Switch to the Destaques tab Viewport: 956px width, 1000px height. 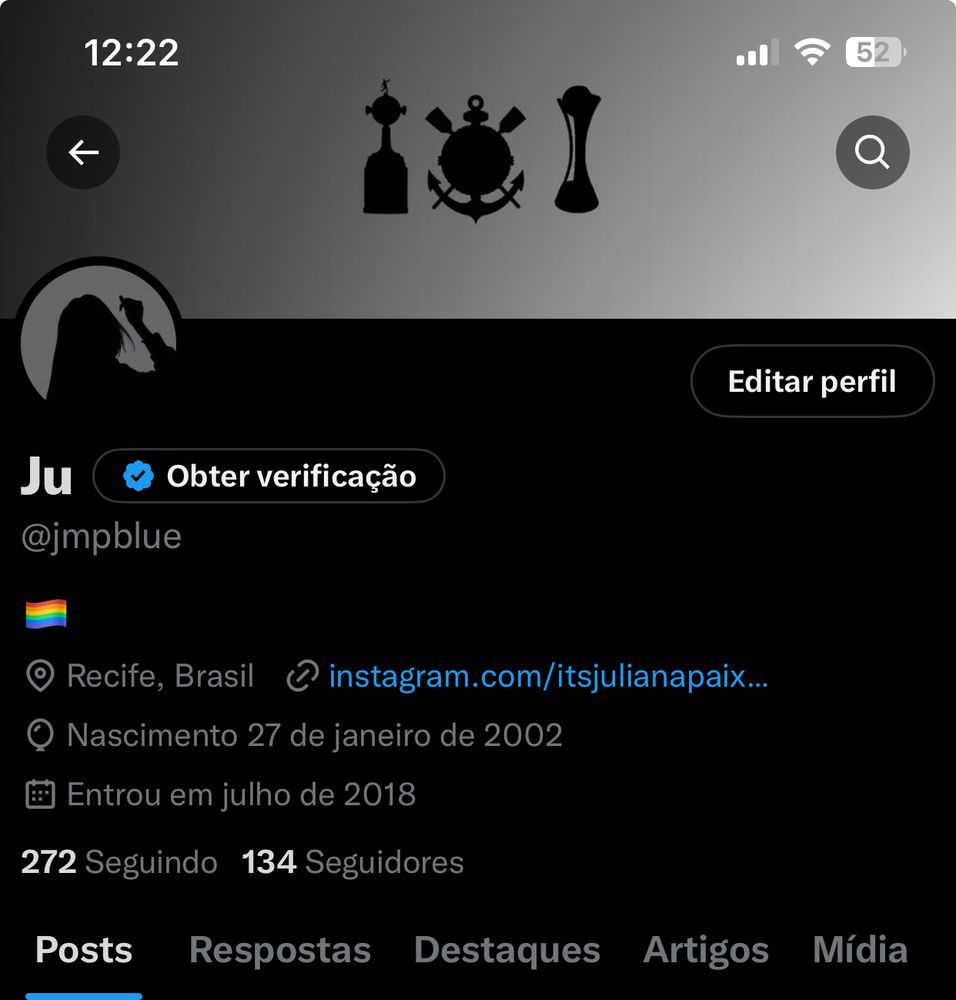(507, 950)
